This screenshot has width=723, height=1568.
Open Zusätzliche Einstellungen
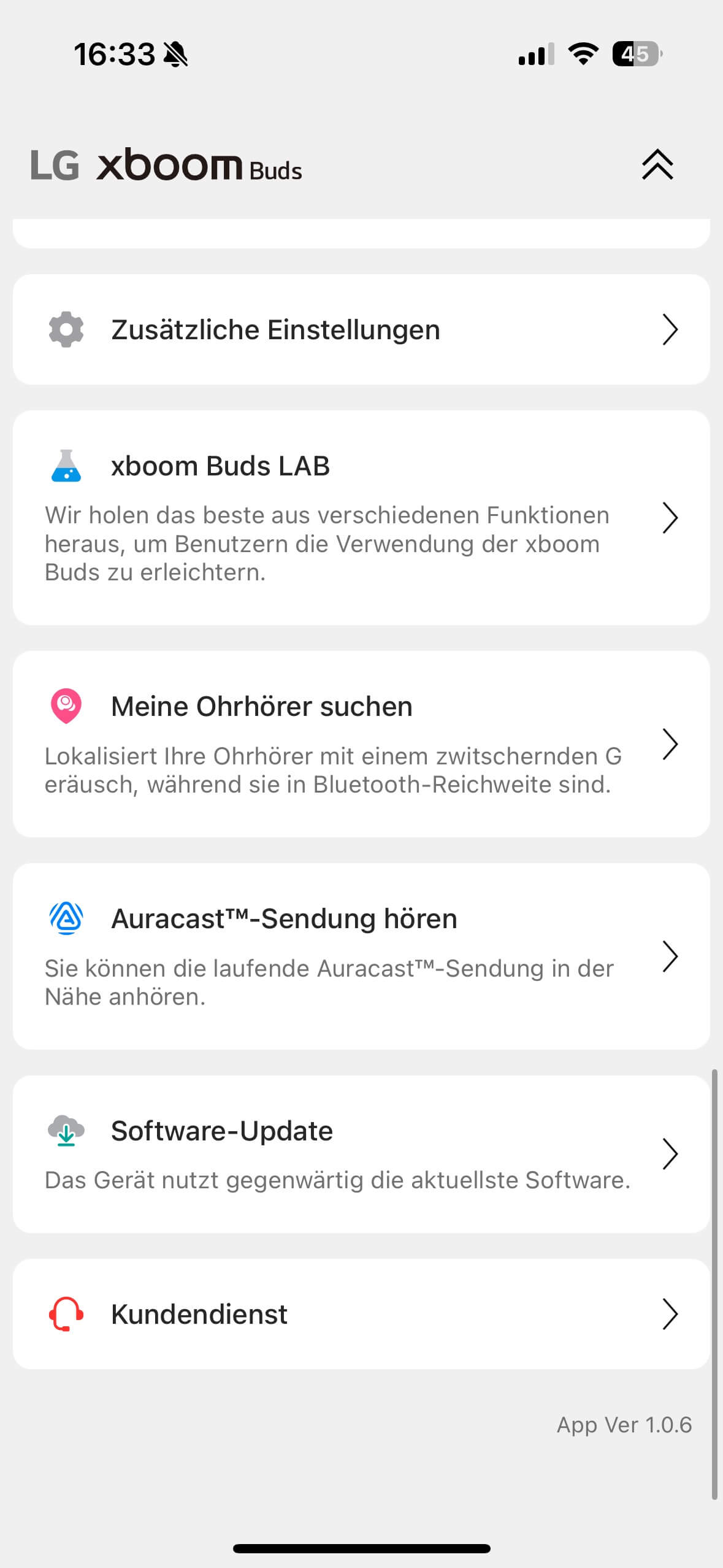(361, 329)
